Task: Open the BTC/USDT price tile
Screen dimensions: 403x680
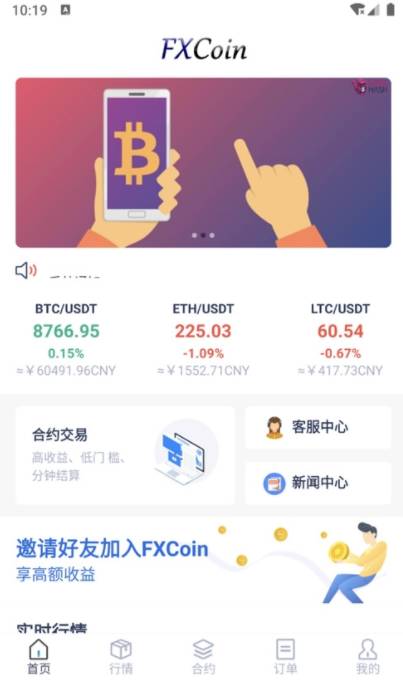Action: click(x=66, y=339)
